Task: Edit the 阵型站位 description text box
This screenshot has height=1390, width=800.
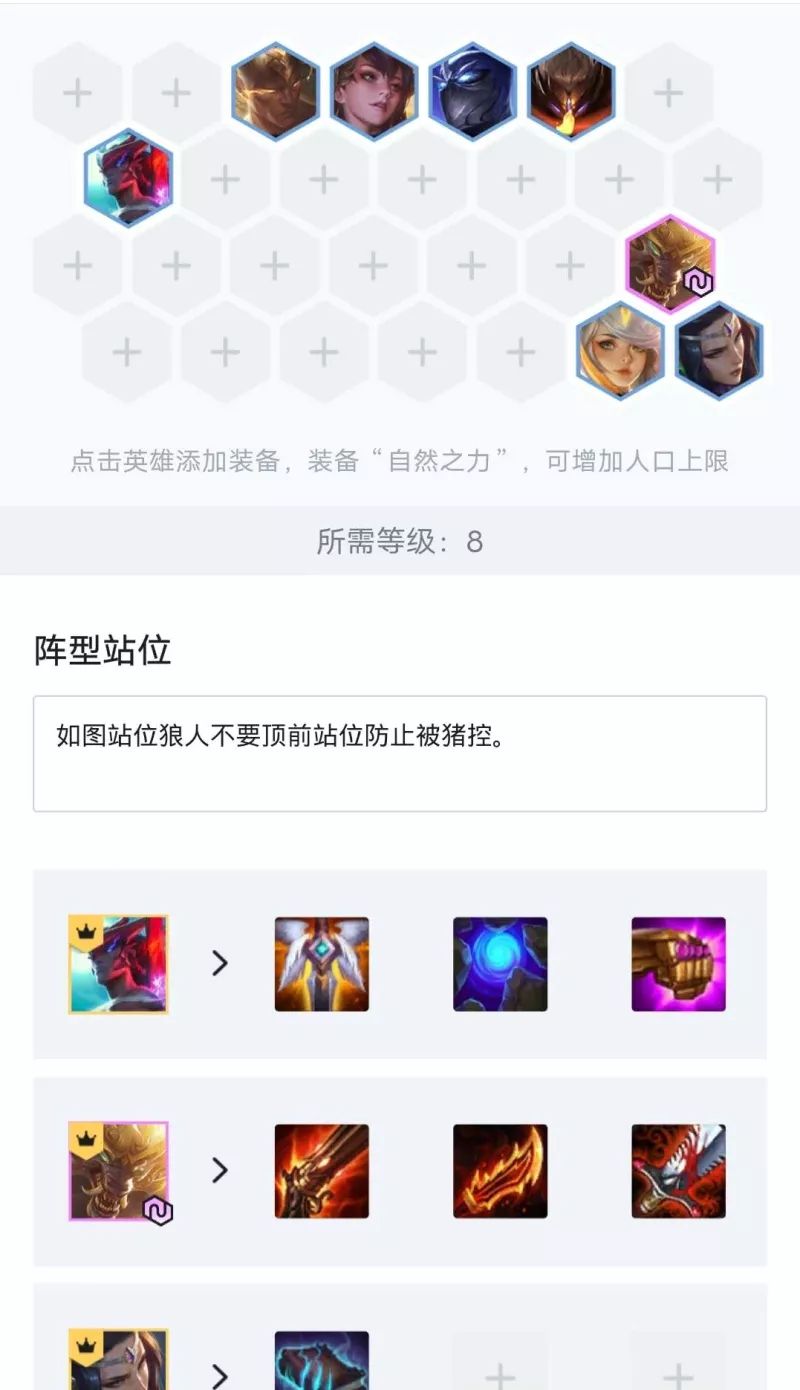Action: (400, 753)
